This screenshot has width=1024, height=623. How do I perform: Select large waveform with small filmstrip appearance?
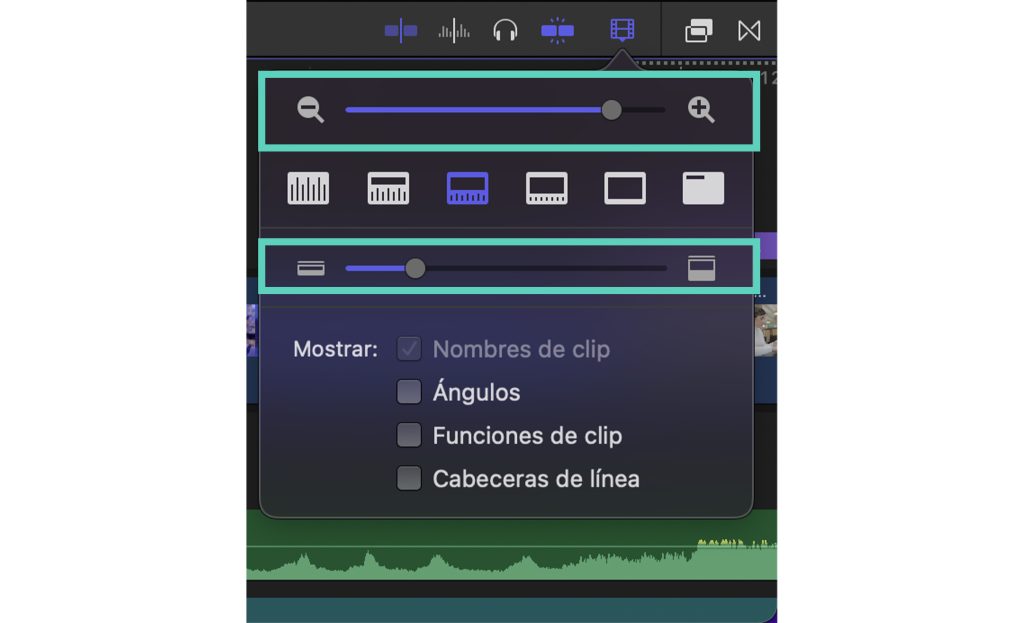[388, 188]
